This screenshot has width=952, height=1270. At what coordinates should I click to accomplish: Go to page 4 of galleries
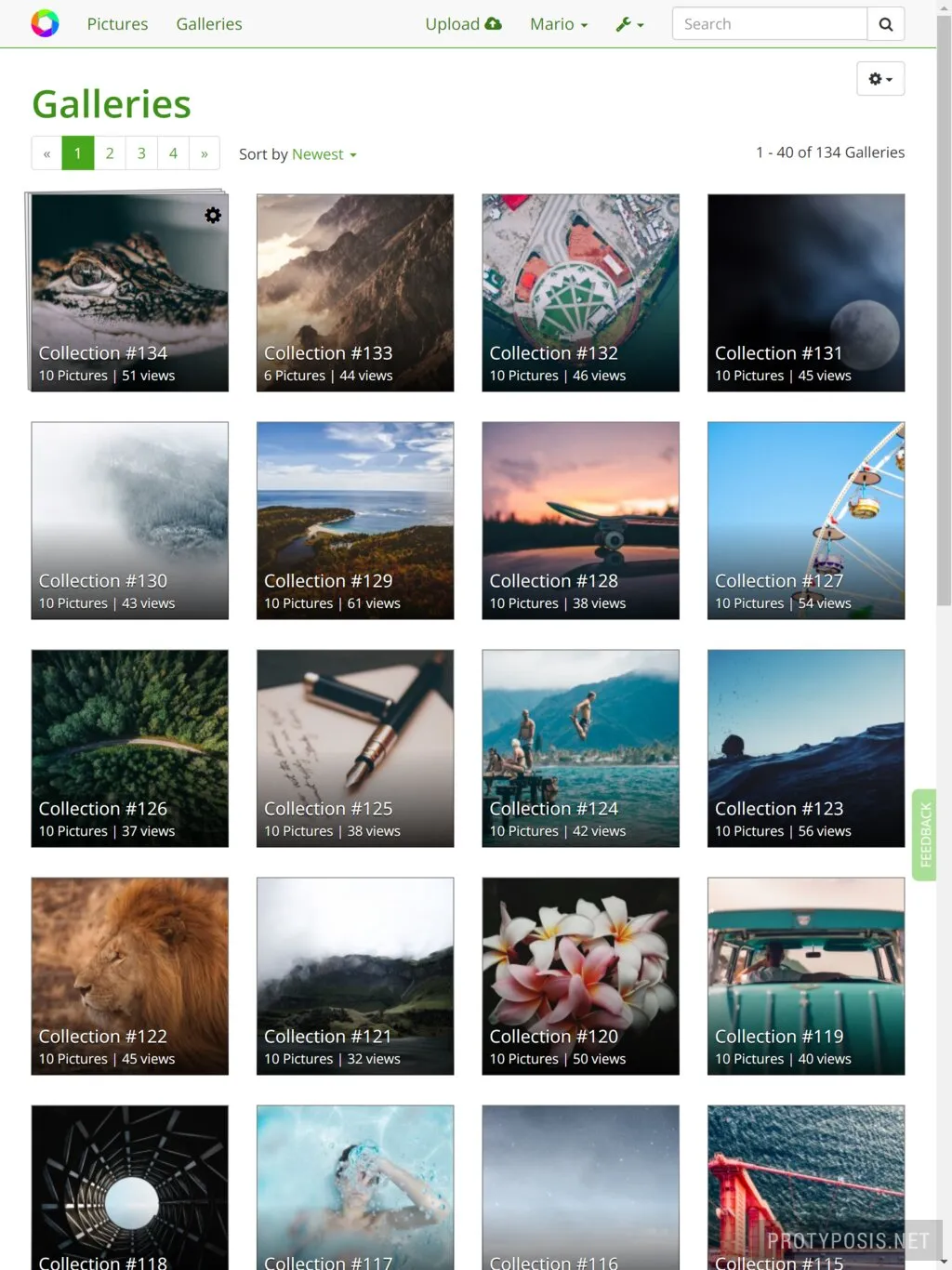[173, 153]
